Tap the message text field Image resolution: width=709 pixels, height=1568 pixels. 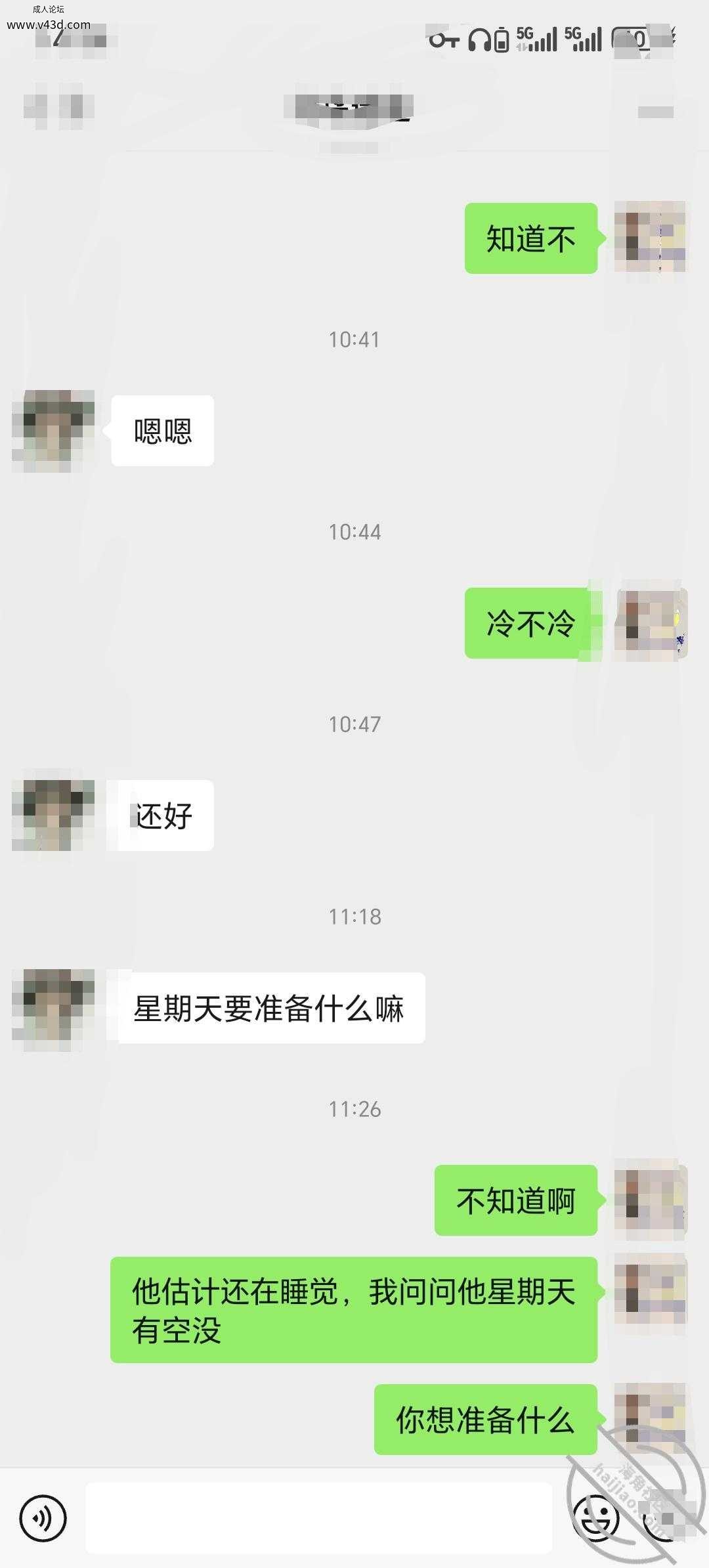(319, 1518)
